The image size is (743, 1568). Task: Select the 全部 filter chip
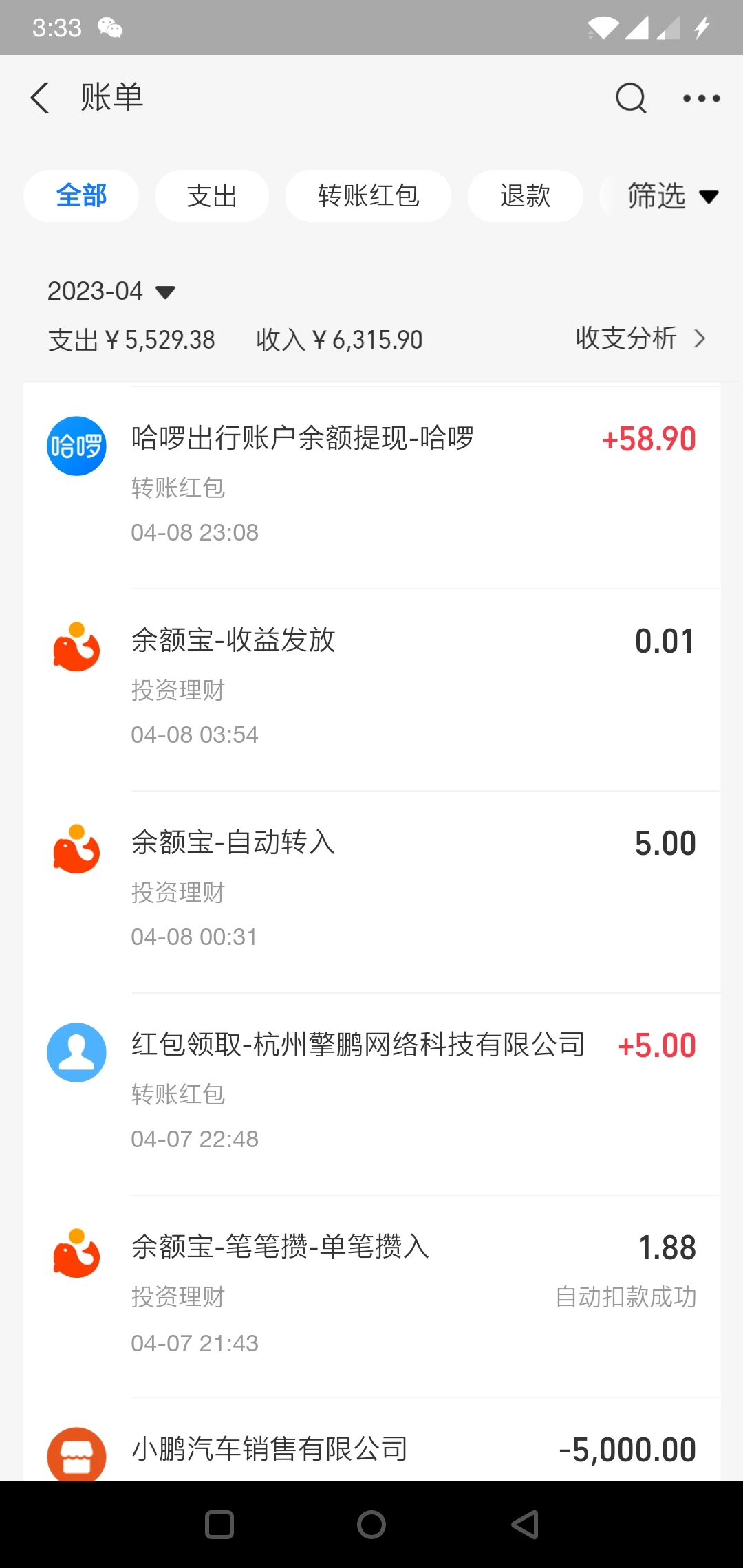click(x=81, y=196)
